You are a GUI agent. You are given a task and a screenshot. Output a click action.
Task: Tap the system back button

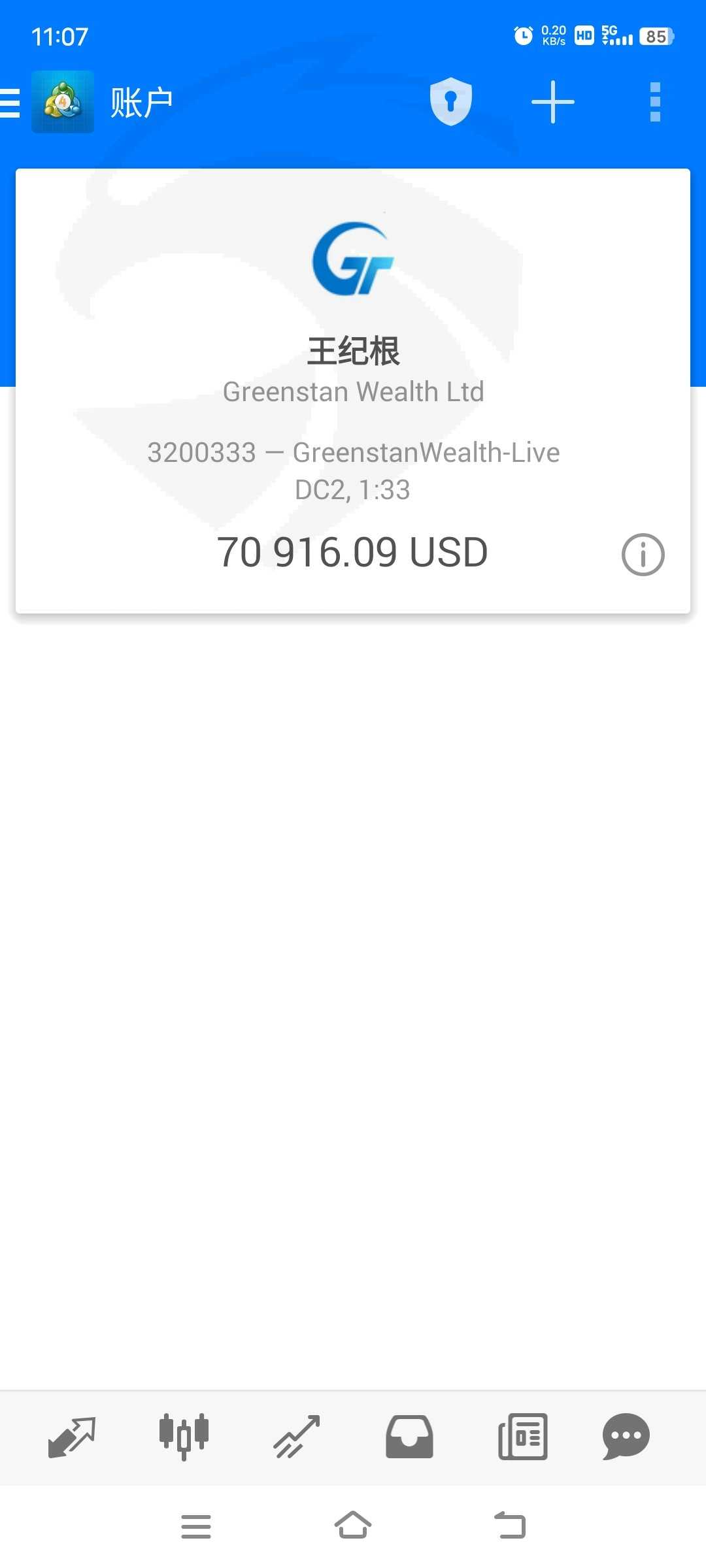(510, 1526)
